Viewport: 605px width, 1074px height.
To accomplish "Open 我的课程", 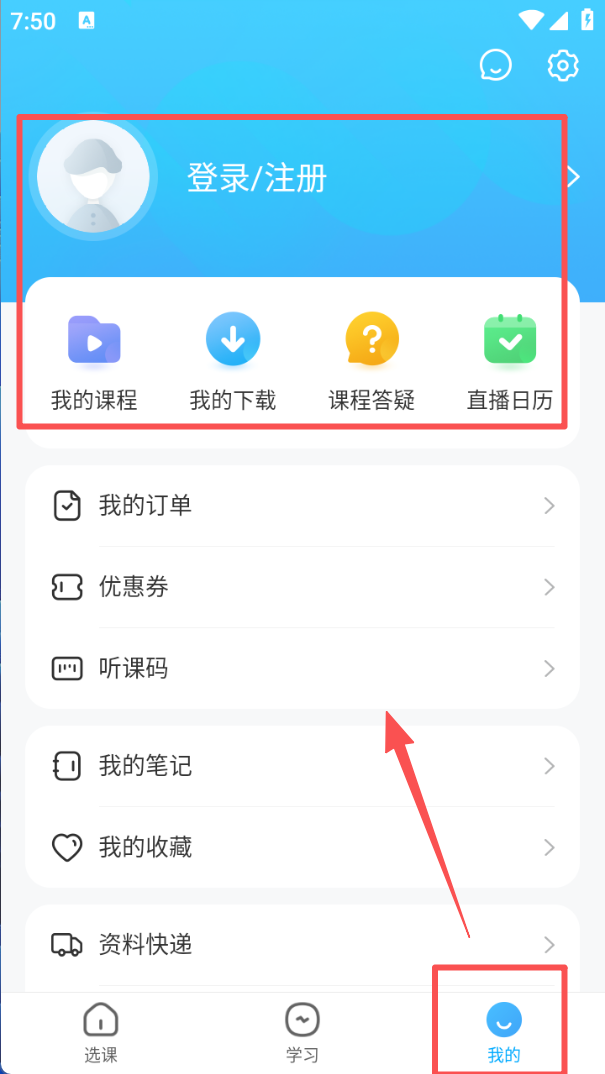I will 94,362.
